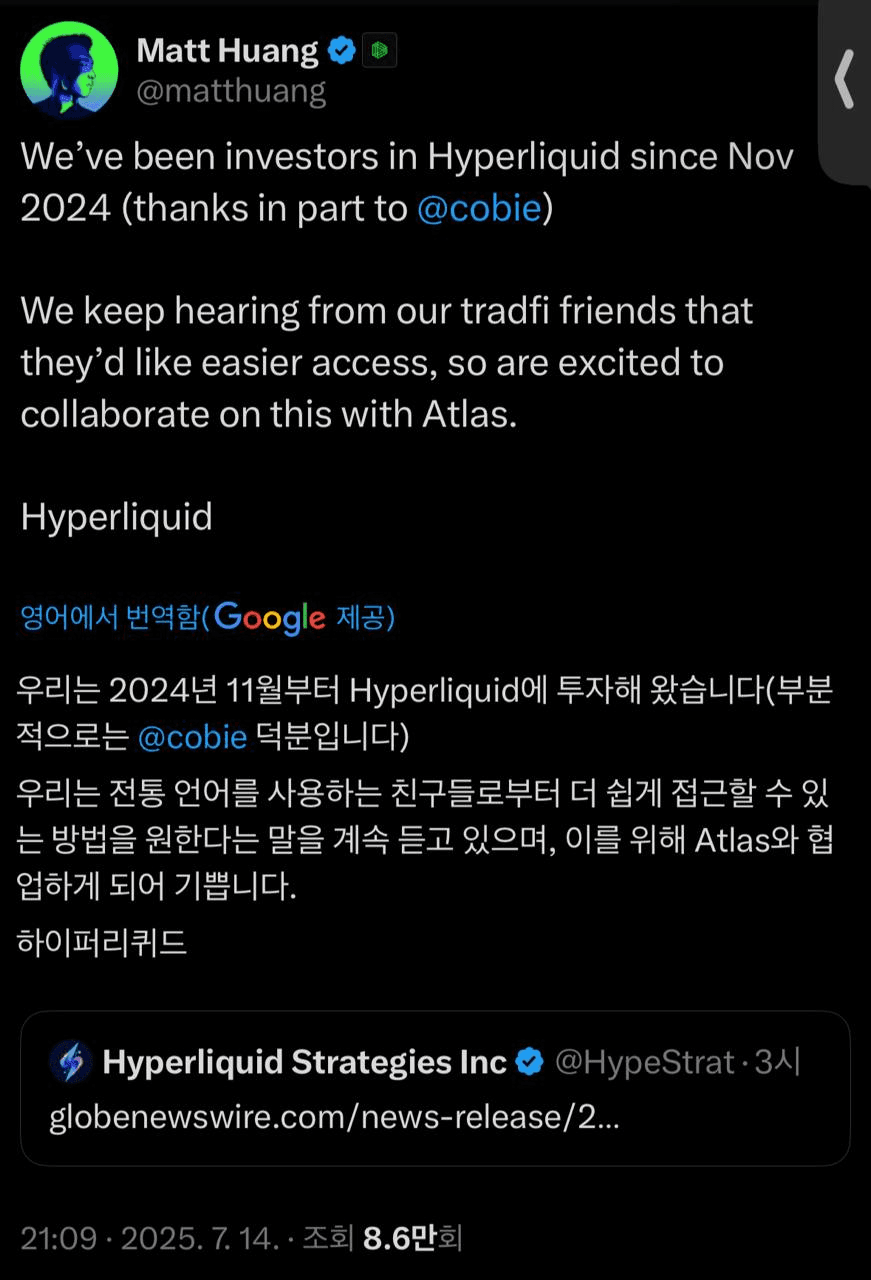Tap the translated-from-English Google label

tap(208, 618)
